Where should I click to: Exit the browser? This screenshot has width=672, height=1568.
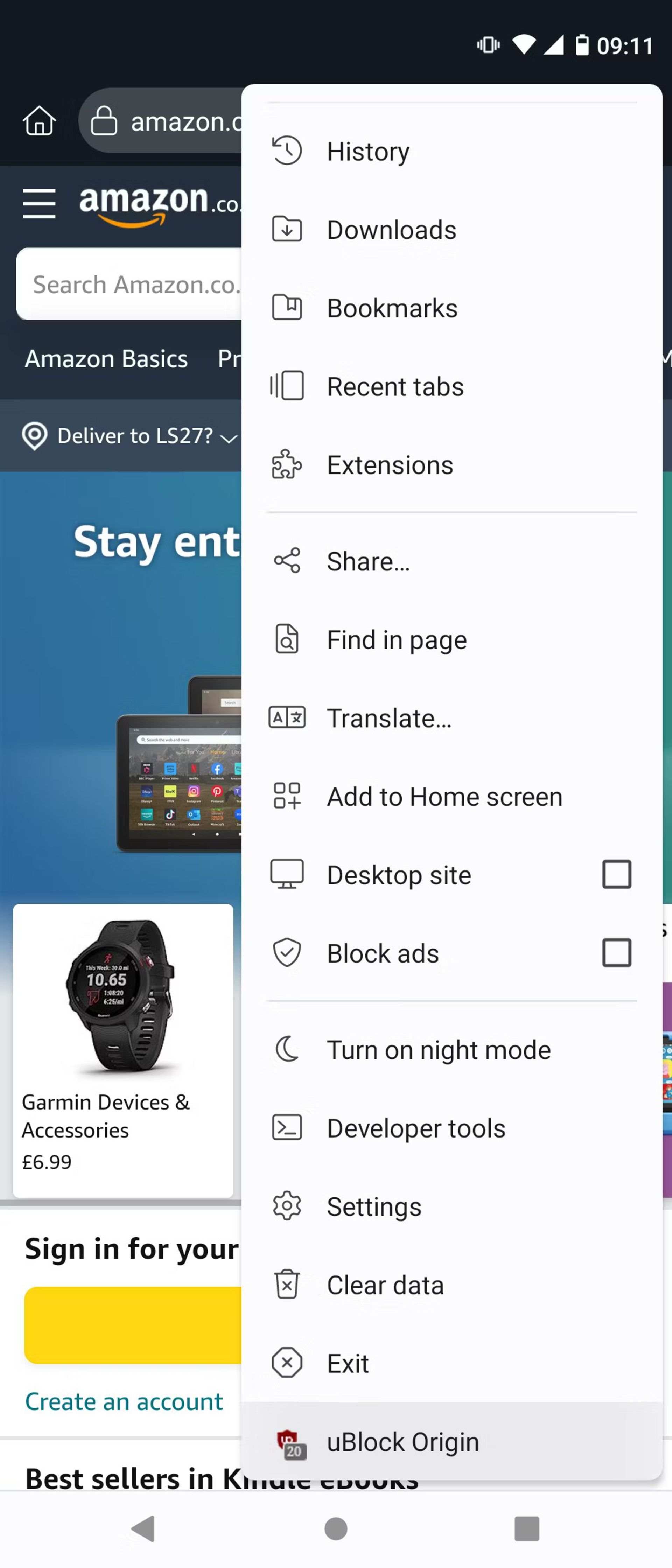(x=347, y=1364)
